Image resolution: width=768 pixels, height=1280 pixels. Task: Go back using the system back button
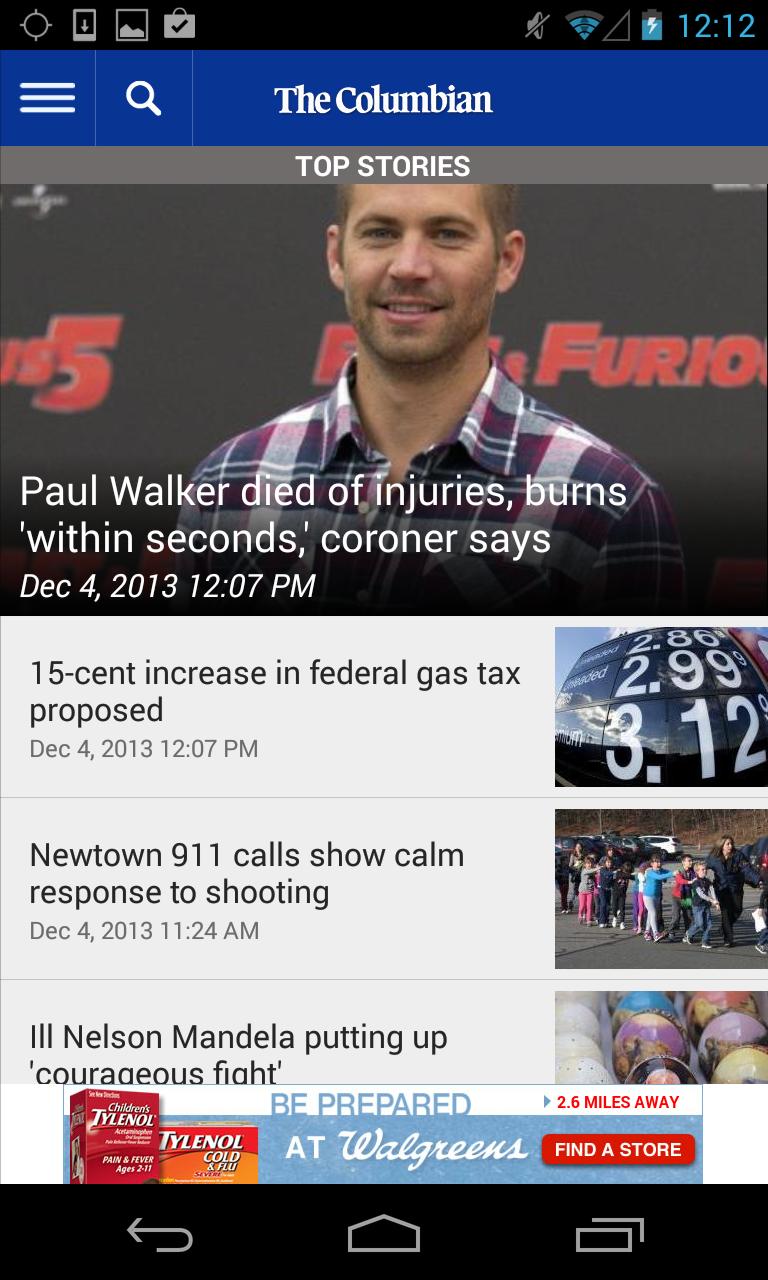[160, 1235]
